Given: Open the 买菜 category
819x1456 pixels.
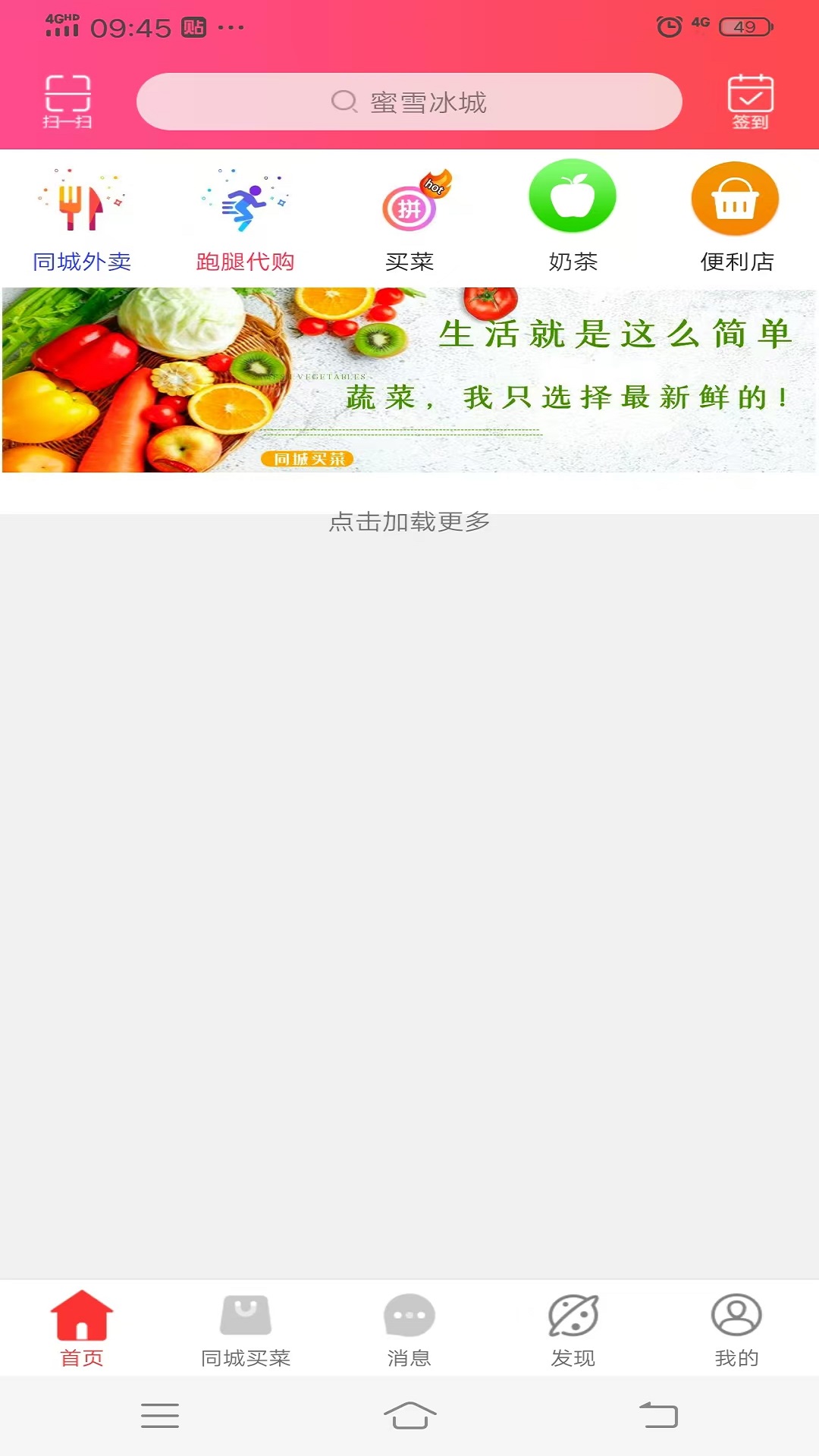Looking at the screenshot, I should (409, 219).
